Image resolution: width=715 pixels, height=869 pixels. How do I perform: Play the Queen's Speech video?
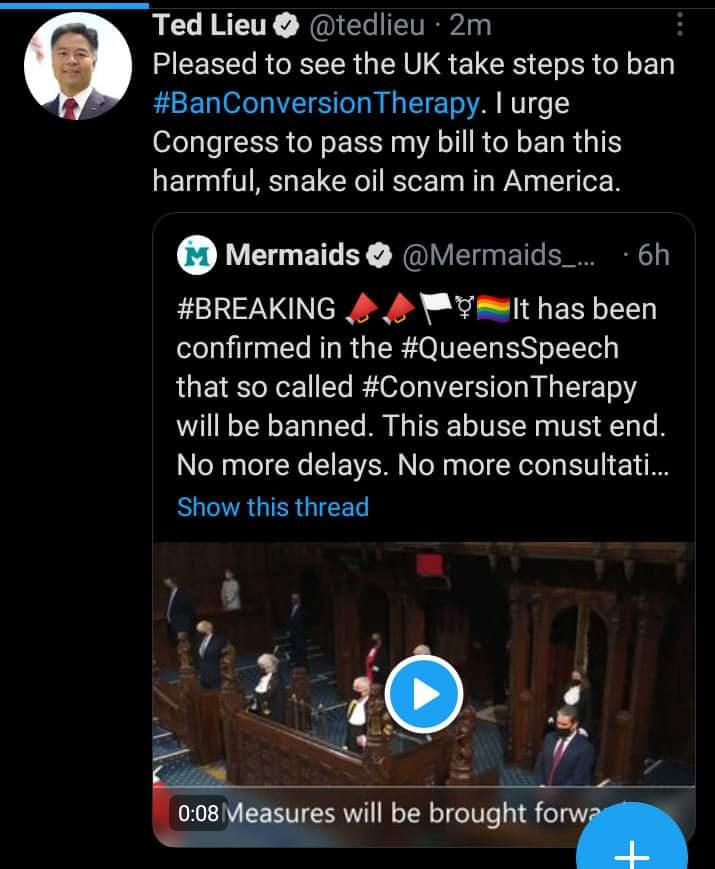[x=423, y=694]
